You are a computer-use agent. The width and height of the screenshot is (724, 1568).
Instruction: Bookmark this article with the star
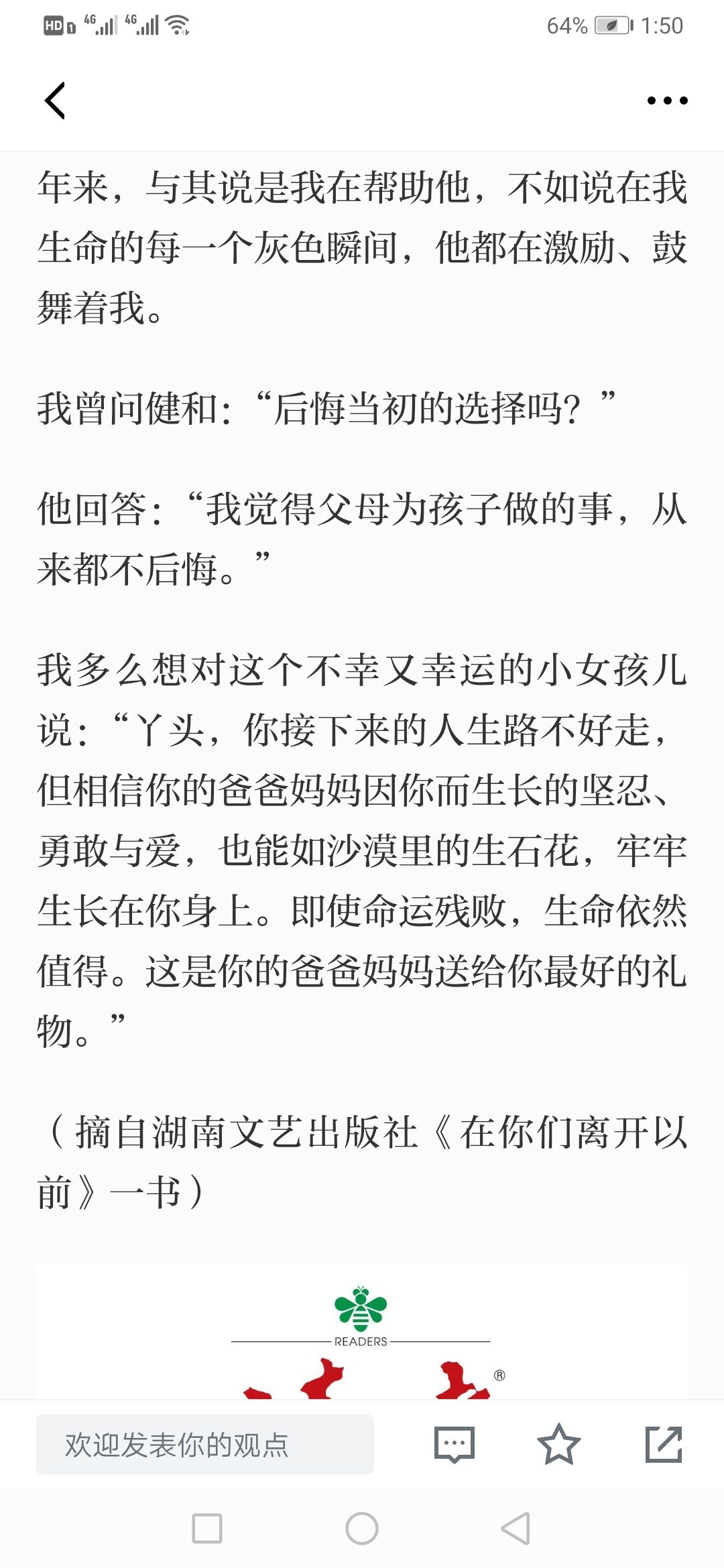coord(558,1445)
